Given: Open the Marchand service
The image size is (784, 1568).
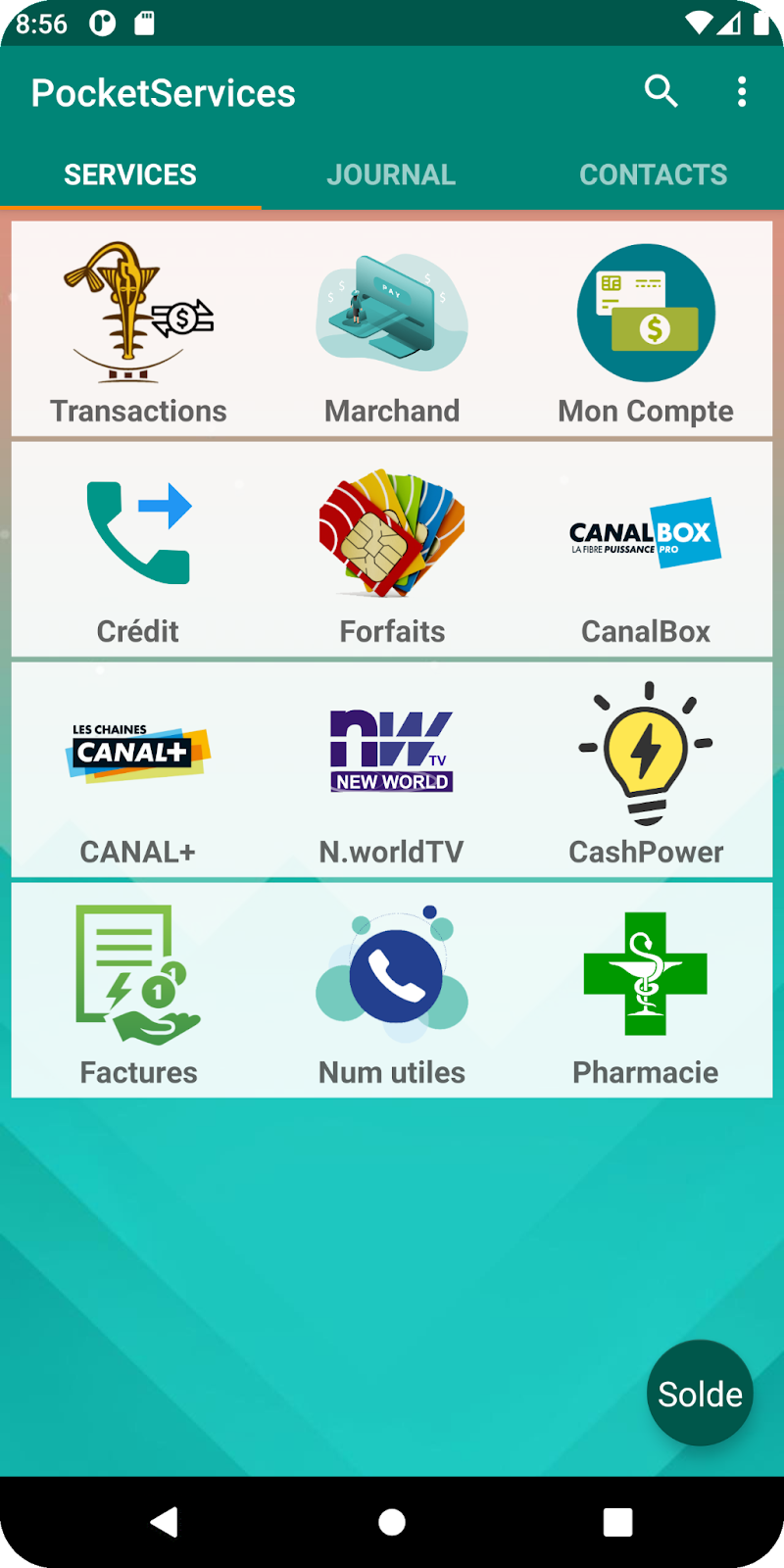Looking at the screenshot, I should pos(392,330).
